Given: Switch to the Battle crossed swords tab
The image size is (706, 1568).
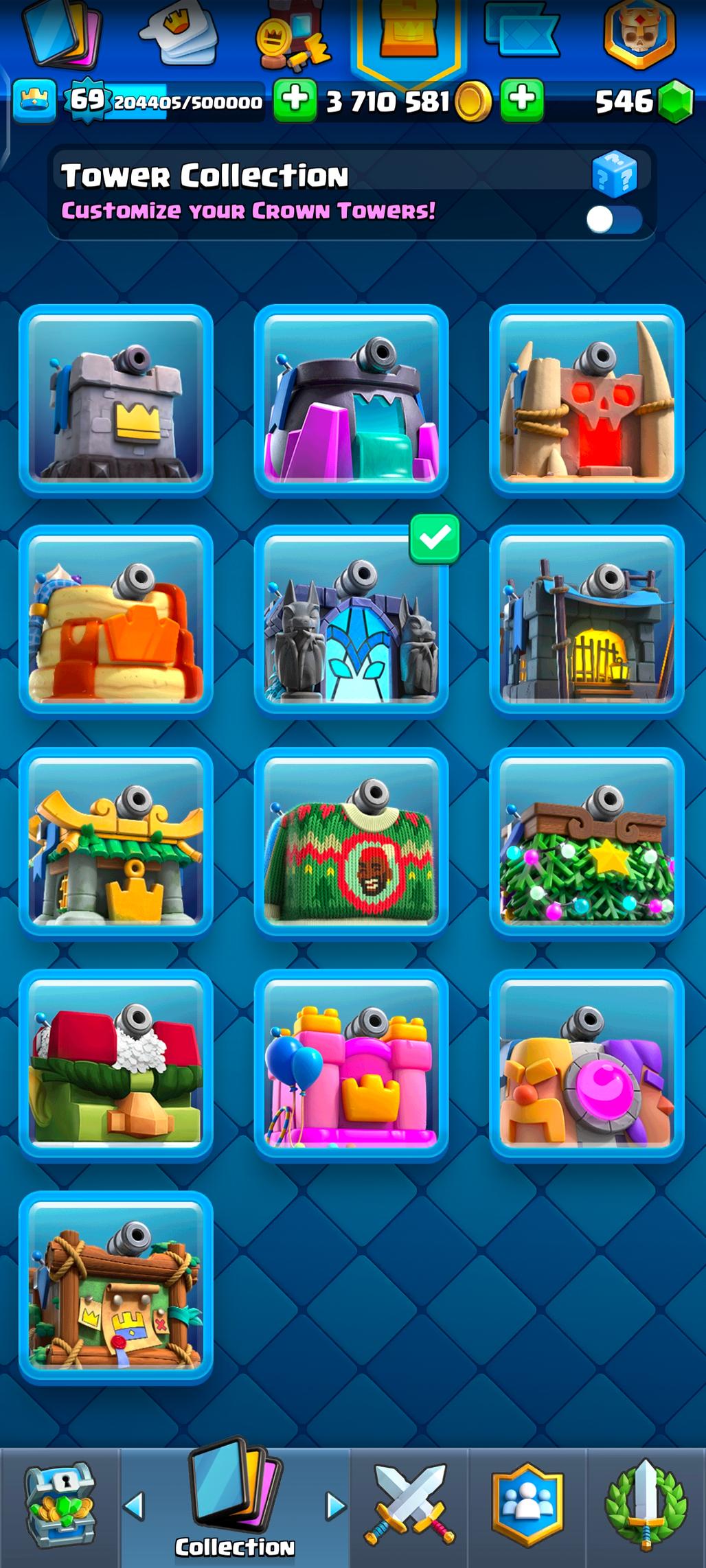Looking at the screenshot, I should pos(410,1507).
